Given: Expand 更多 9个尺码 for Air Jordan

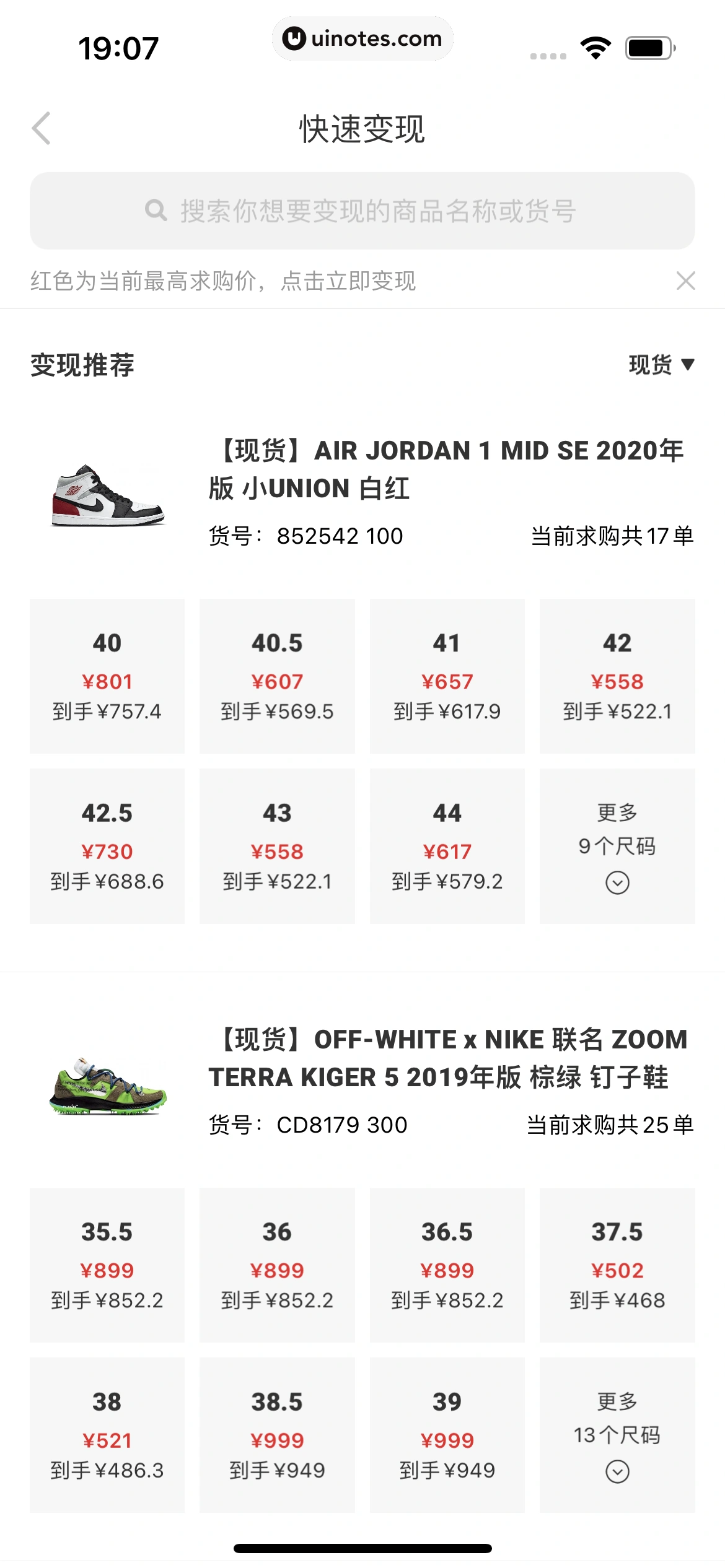Looking at the screenshot, I should (x=617, y=846).
